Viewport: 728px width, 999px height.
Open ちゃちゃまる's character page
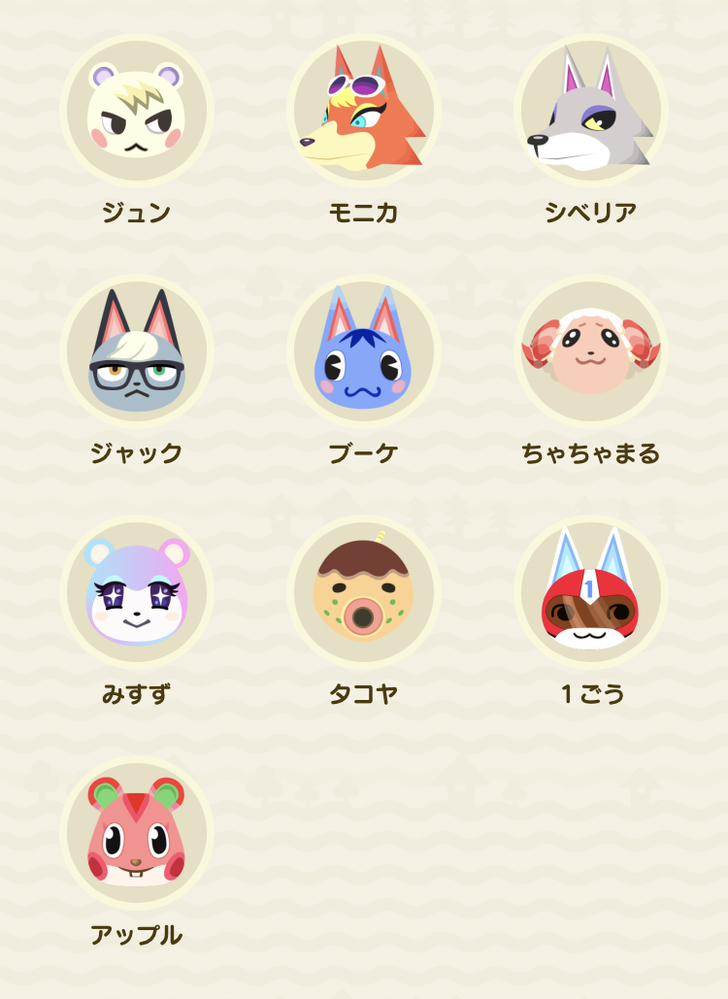590,352
